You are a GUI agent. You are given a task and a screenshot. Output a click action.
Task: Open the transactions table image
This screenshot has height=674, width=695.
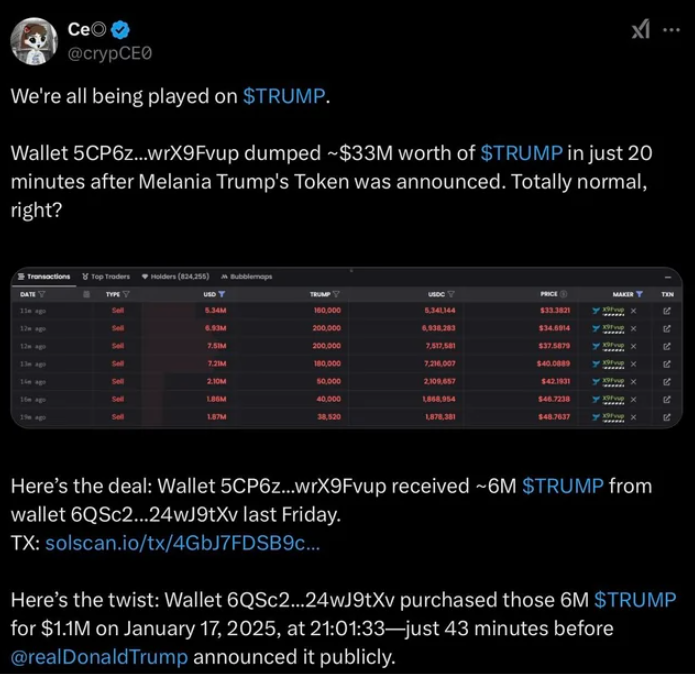coord(346,348)
